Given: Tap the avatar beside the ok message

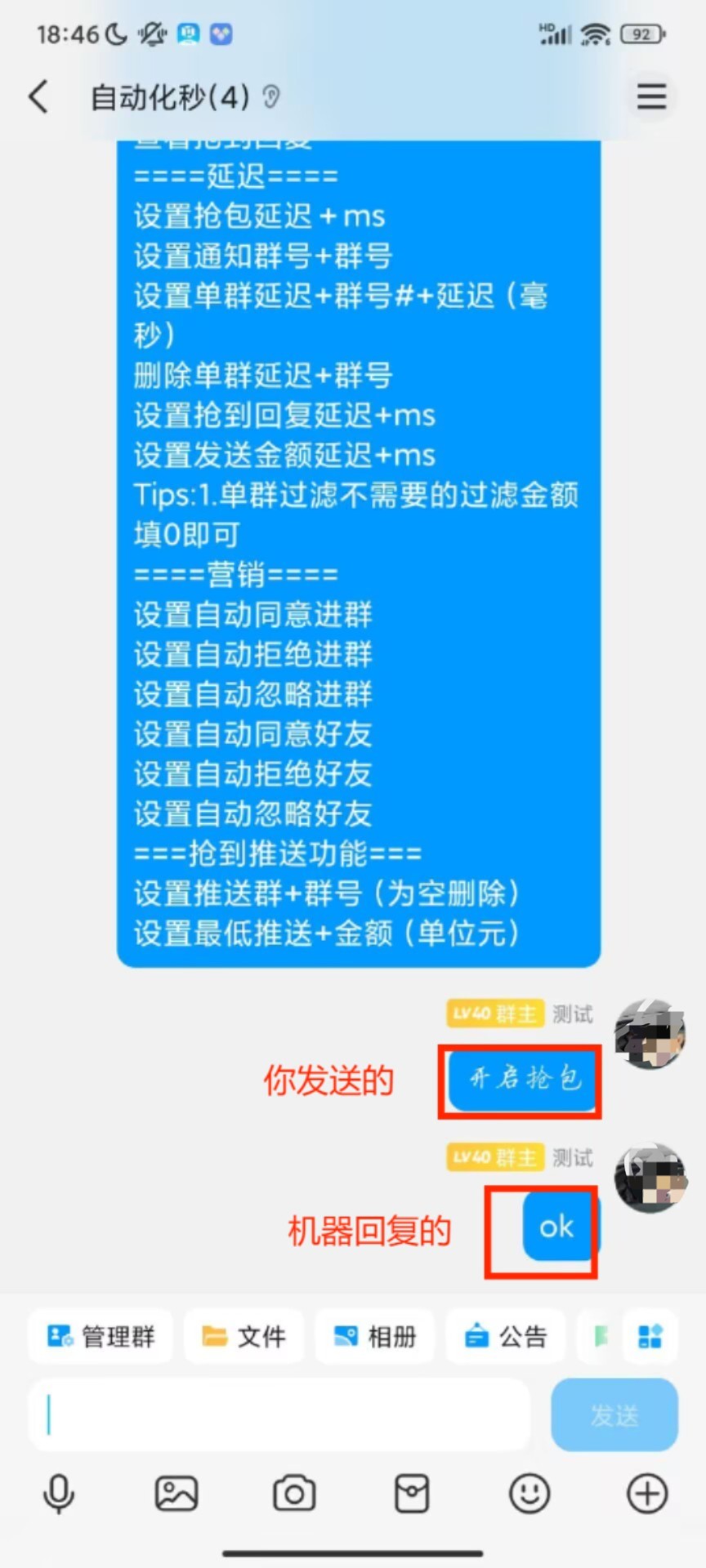Looking at the screenshot, I should [x=650, y=1177].
